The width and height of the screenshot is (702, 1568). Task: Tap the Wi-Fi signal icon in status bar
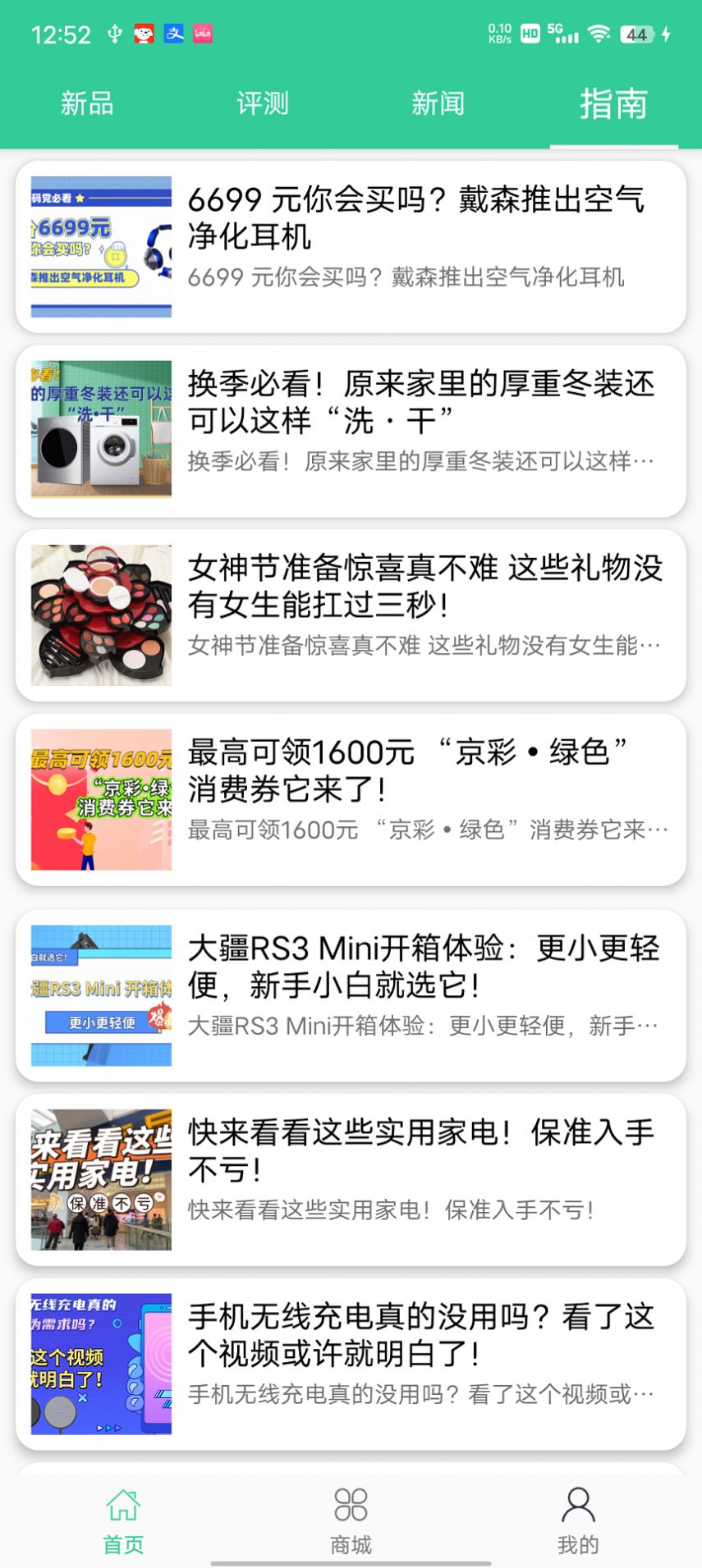coord(599,34)
